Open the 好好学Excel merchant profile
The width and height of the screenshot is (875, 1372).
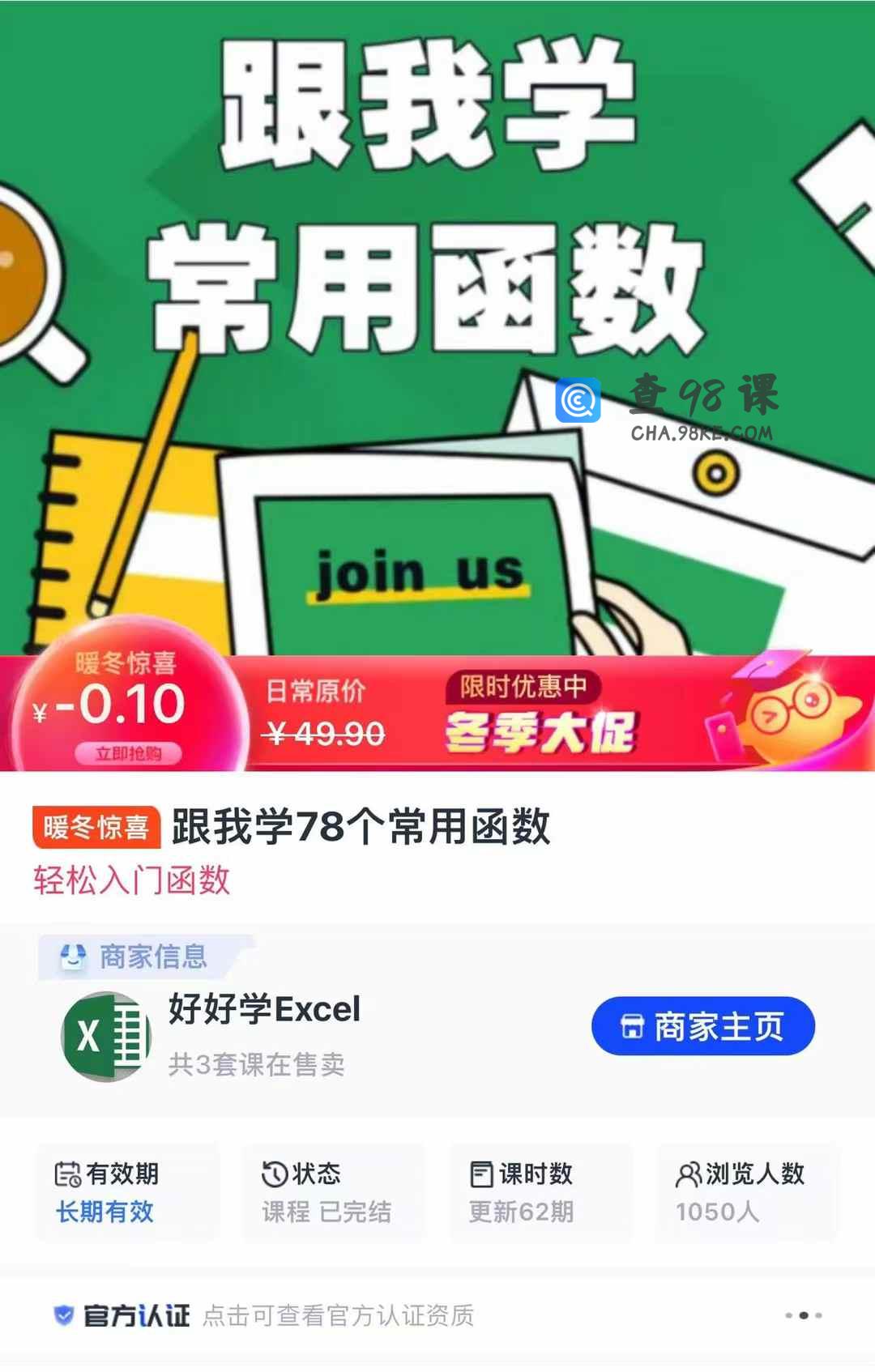coord(264,1009)
